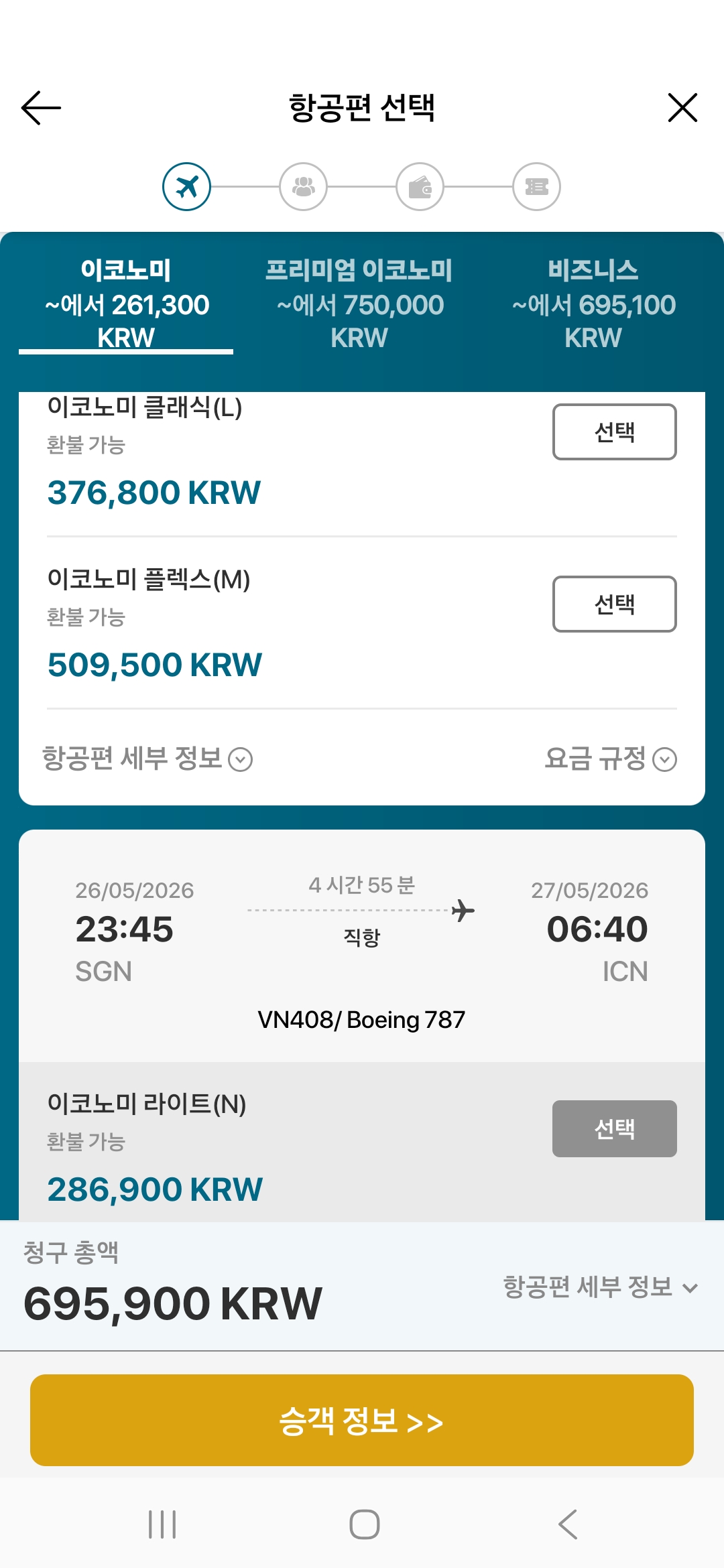
Task: Switch to the 비즈니스 fare tab
Action: coord(593,304)
